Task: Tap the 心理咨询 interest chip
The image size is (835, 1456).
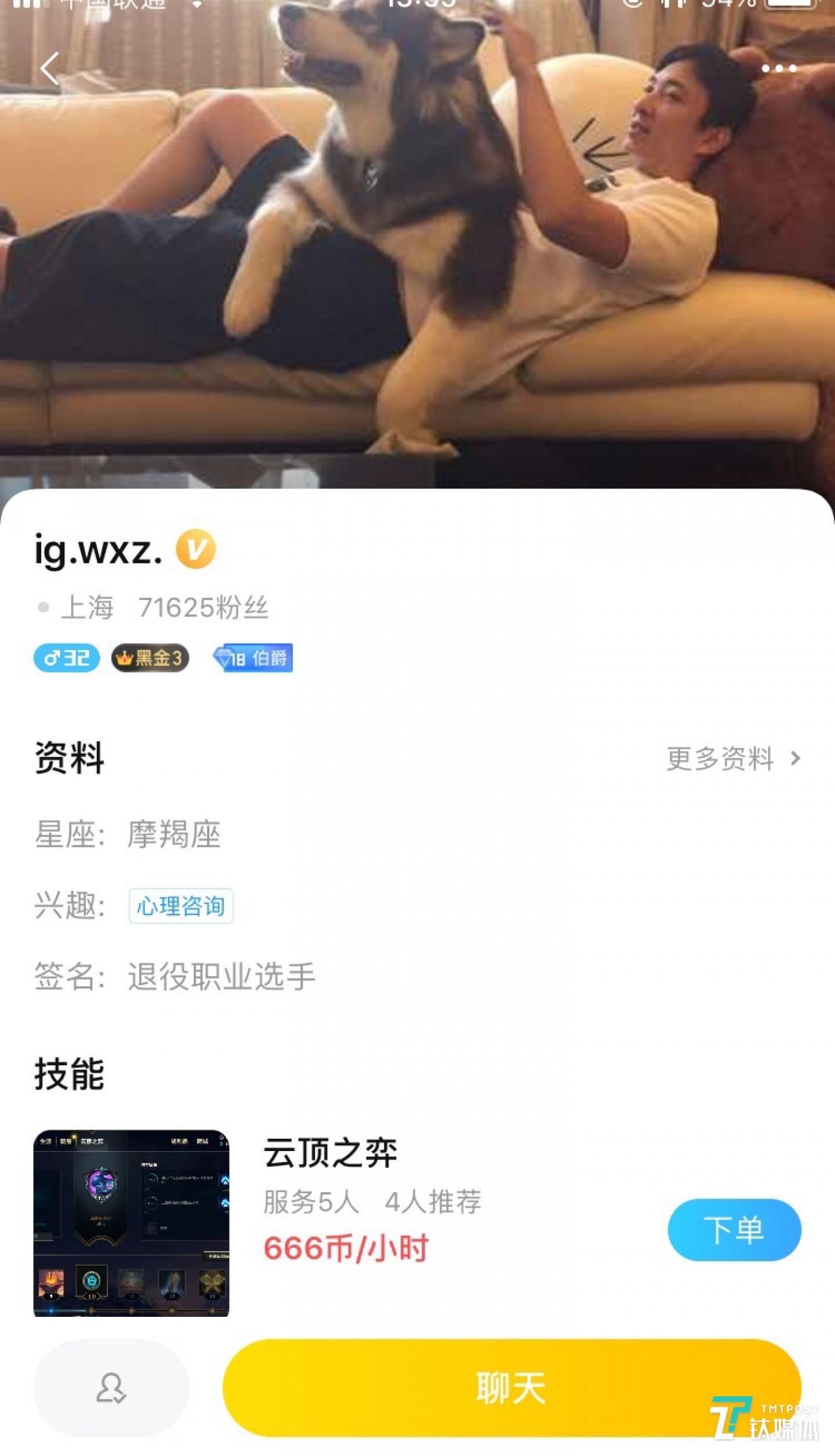Action: pos(181,906)
